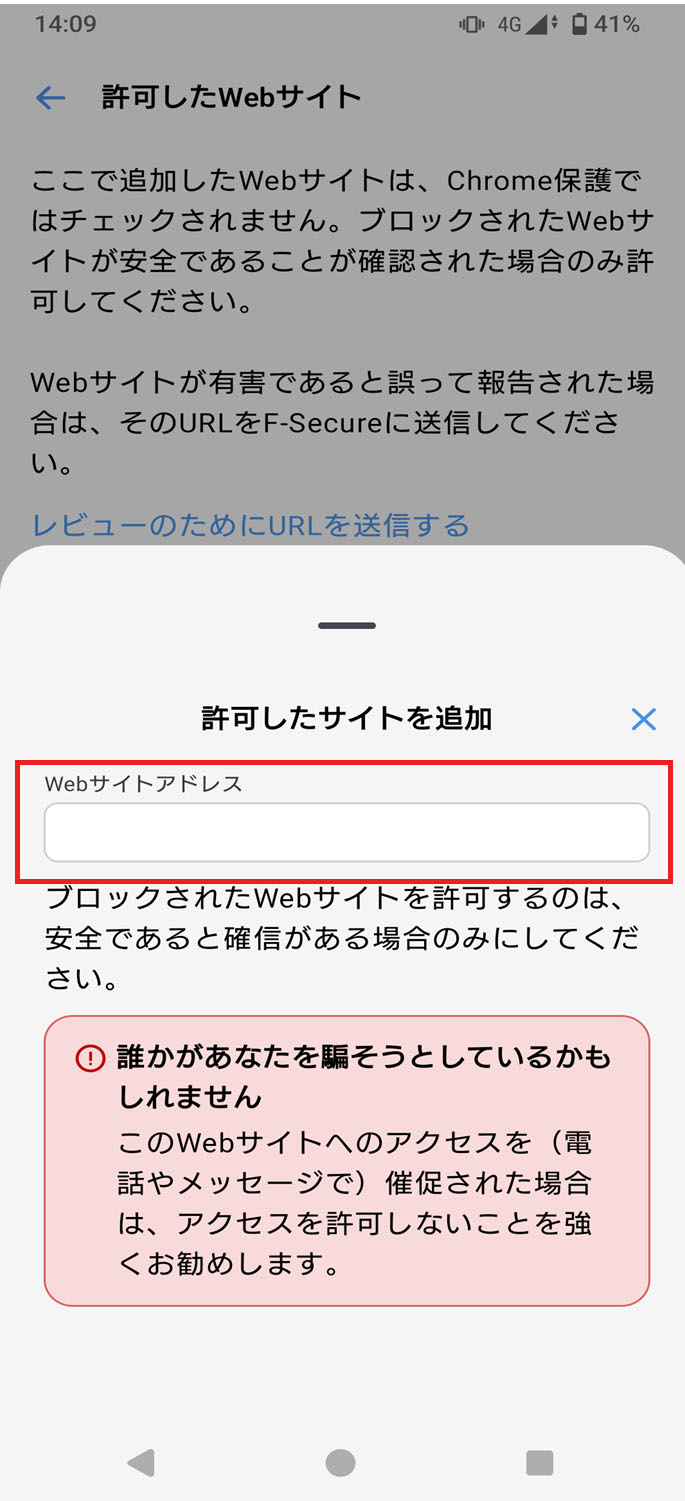The height and width of the screenshot is (1501, 685).
Task: Tap the Webサイトアドレス input field
Action: [346, 832]
